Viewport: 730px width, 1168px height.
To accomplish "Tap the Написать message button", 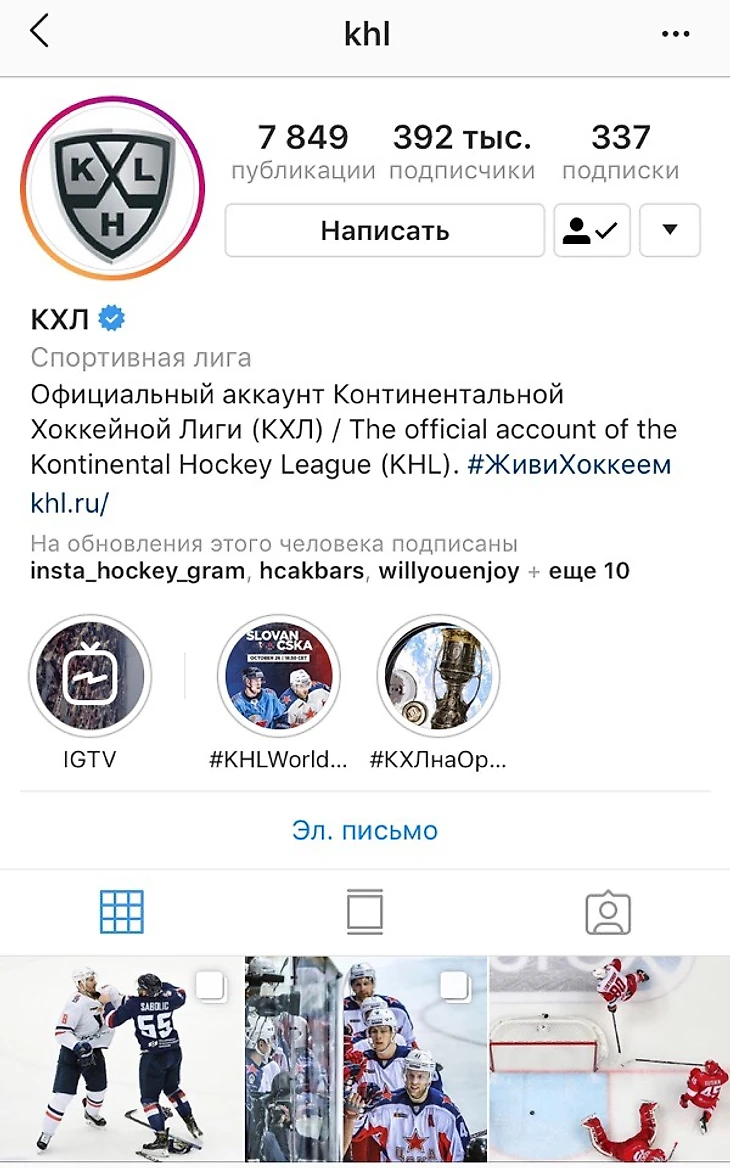I will tap(384, 231).
